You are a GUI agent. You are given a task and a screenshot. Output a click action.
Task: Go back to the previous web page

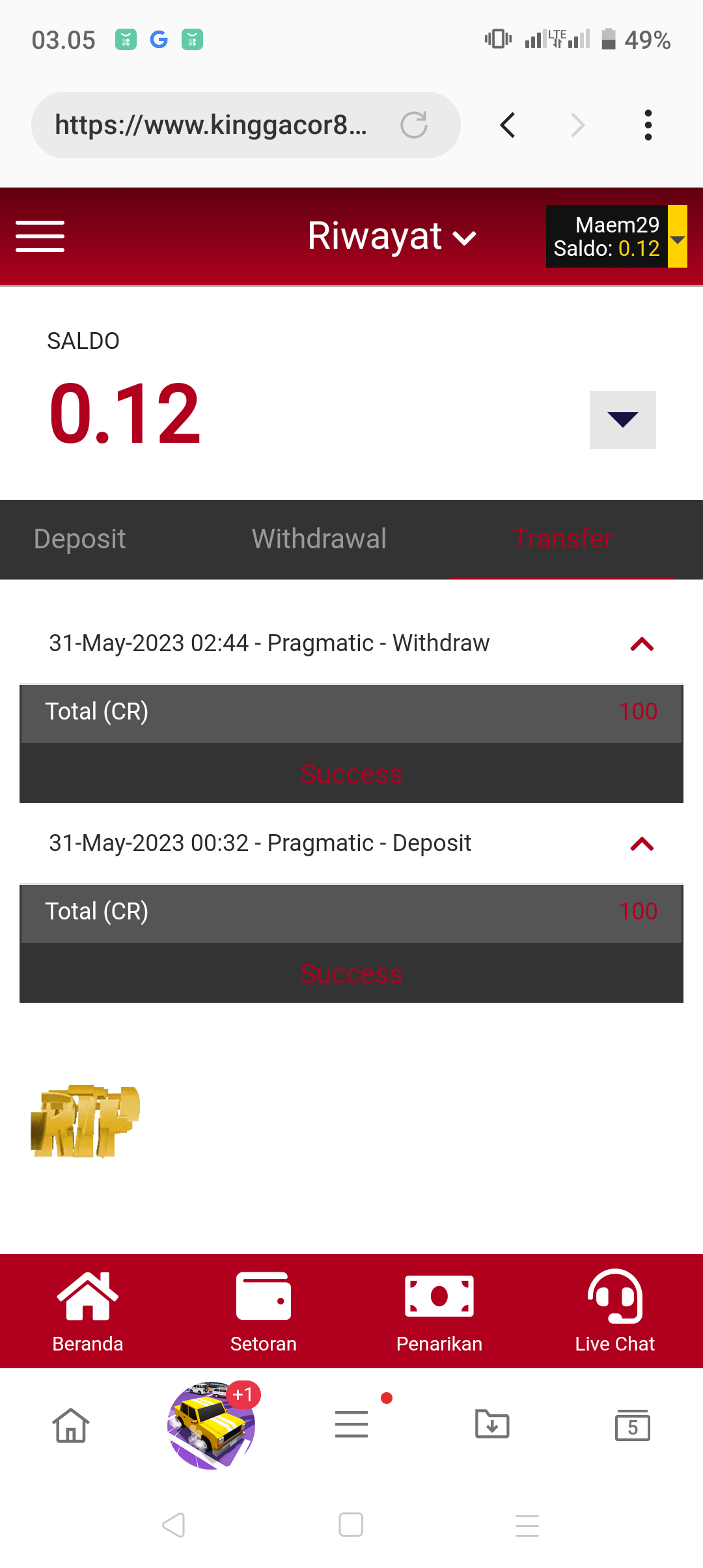tap(508, 125)
